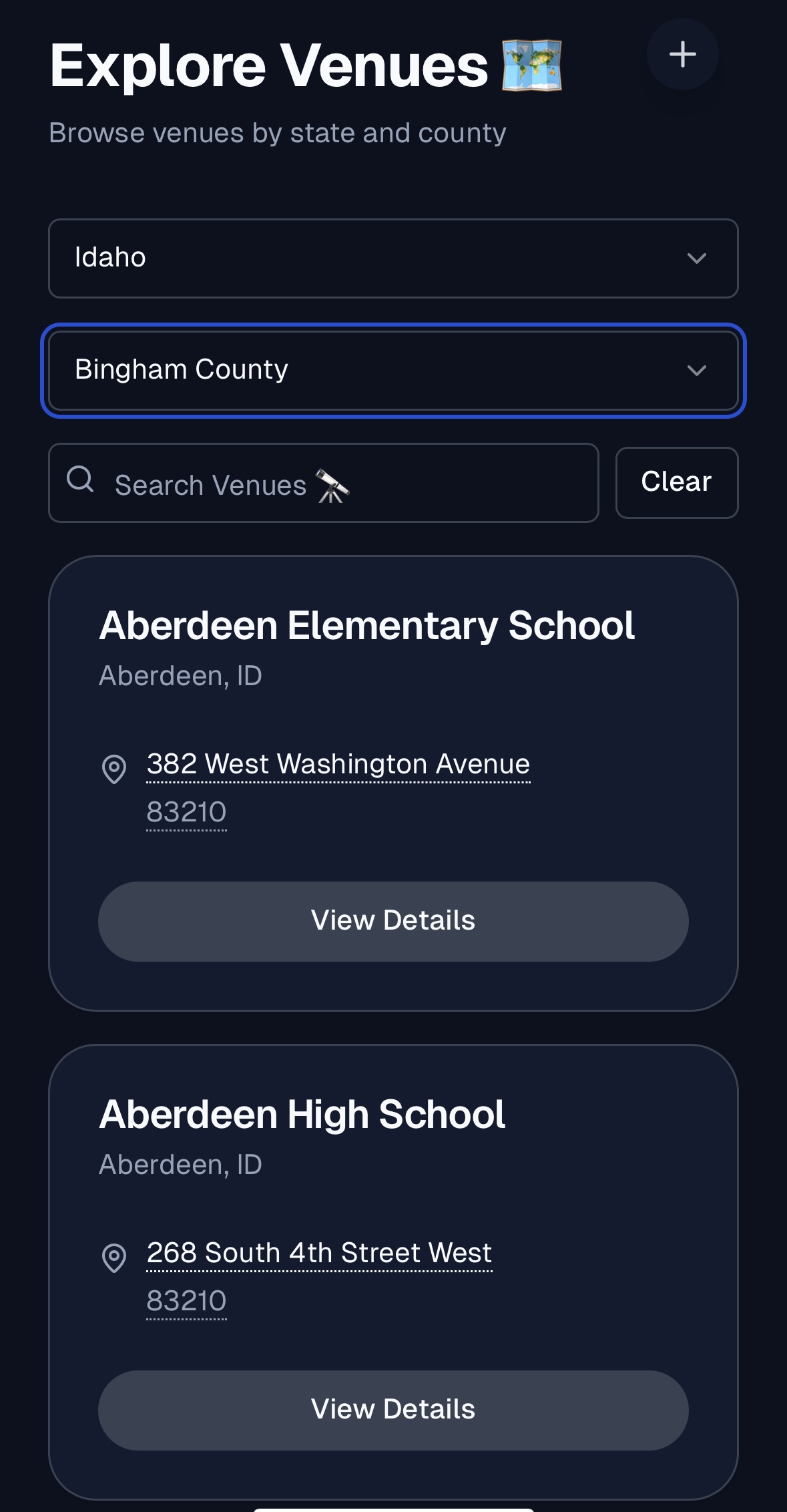The height and width of the screenshot is (1512, 787).
Task: View Details for Aberdeen Elementary School
Action: click(392, 921)
